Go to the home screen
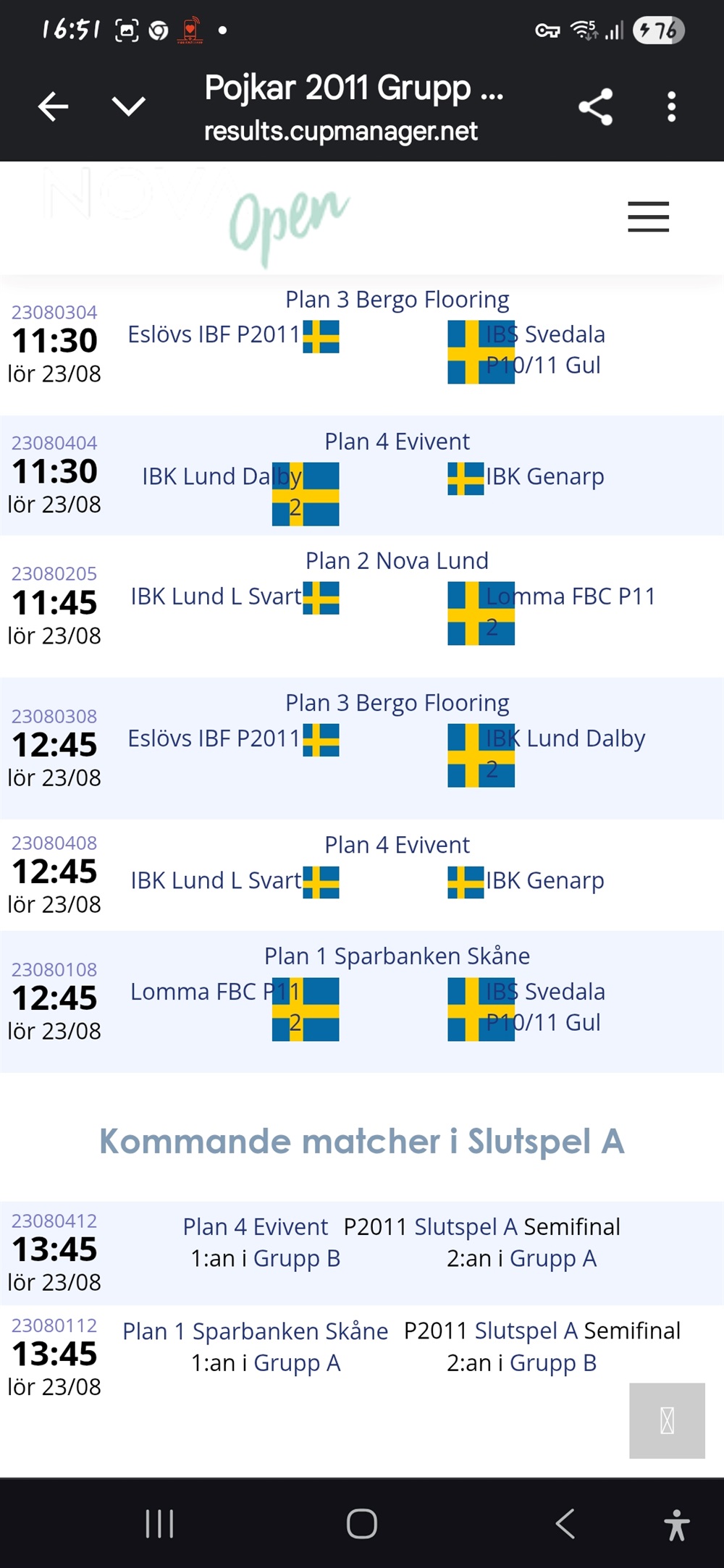Screen dimensions: 724x1568 [362, 1523]
